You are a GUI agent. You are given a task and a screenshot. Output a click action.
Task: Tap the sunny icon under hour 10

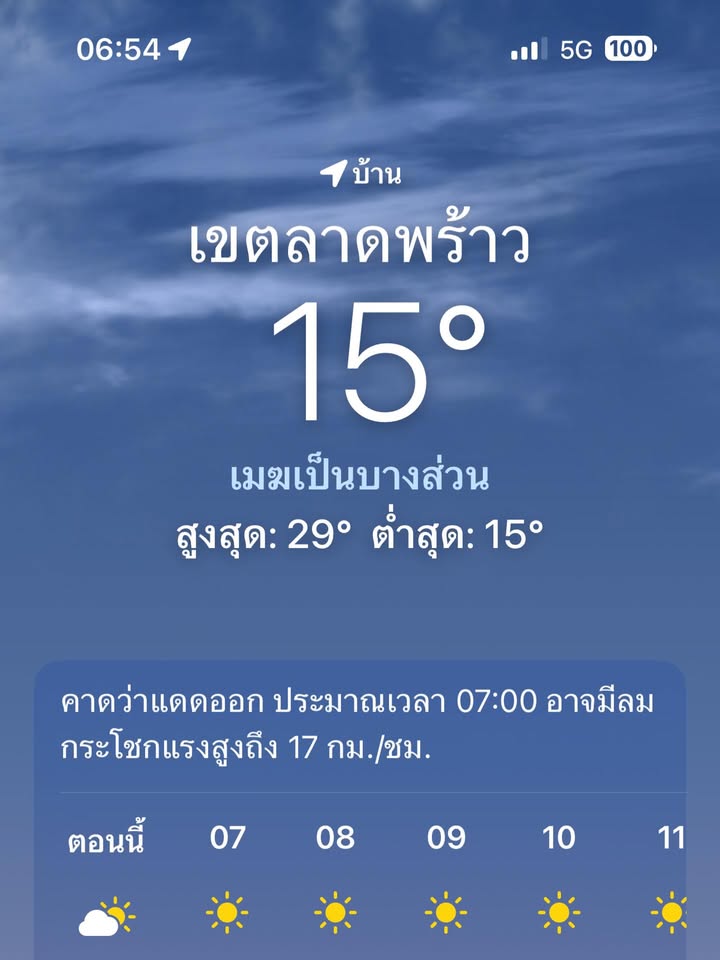(x=558, y=913)
